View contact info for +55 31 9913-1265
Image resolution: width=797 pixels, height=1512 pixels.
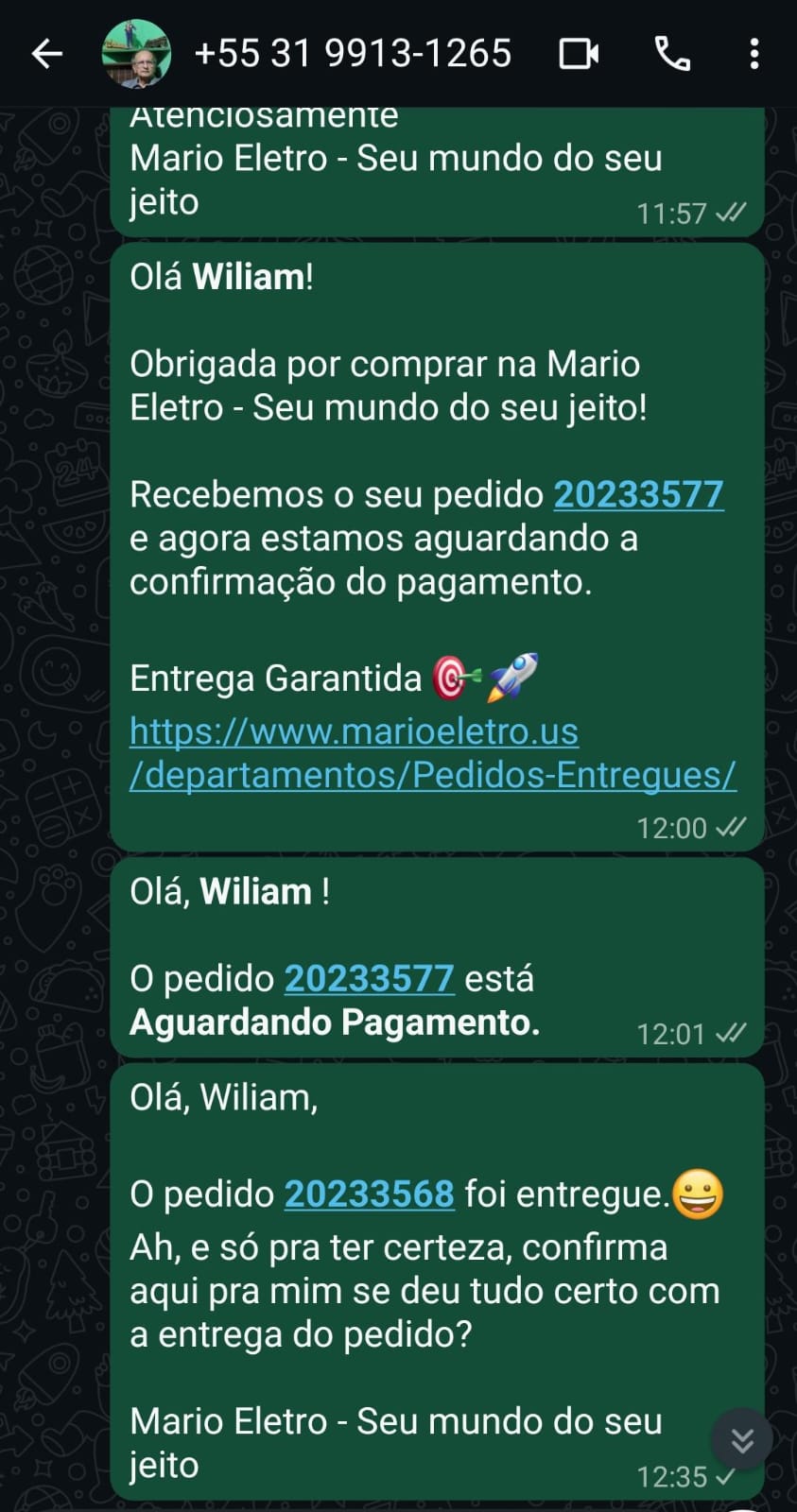point(352,54)
